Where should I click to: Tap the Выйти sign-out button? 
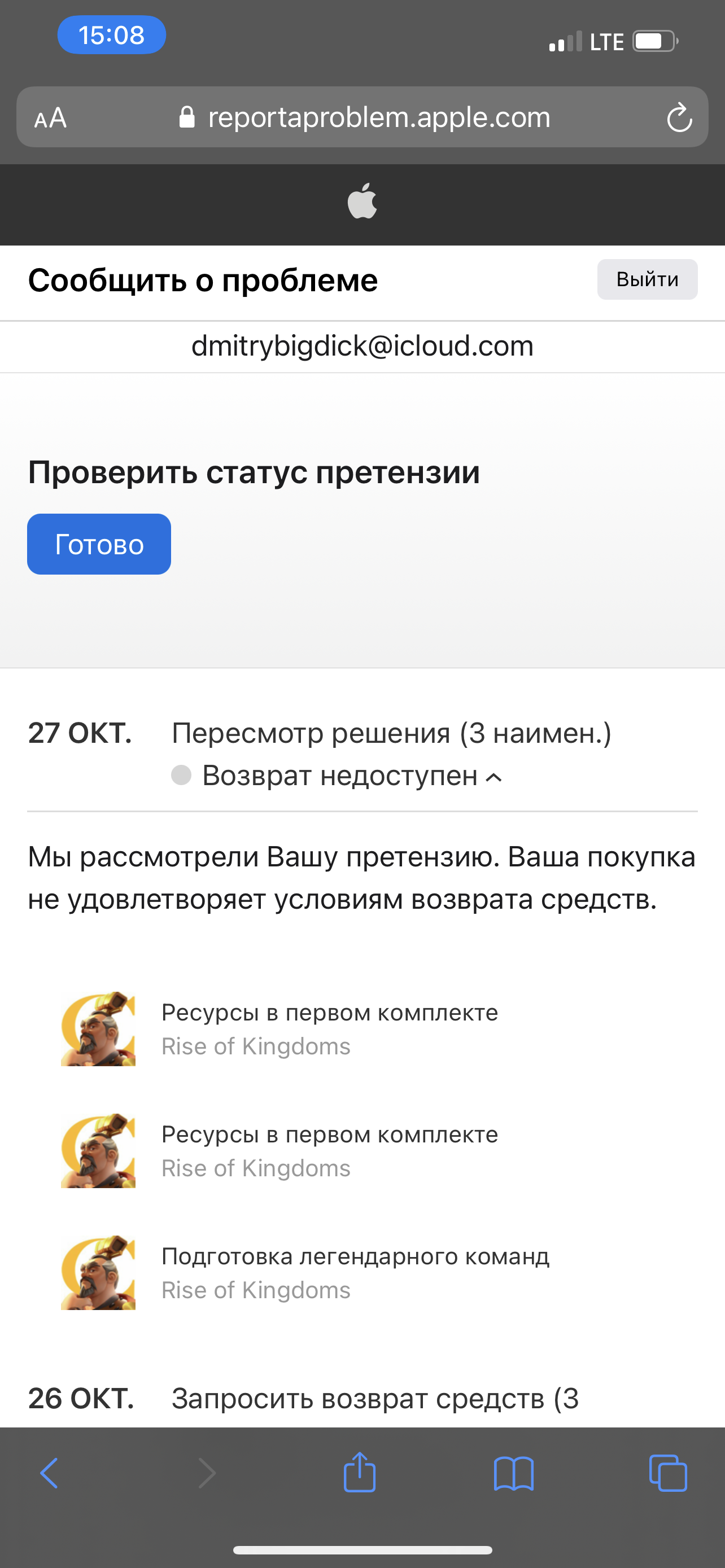(x=647, y=279)
